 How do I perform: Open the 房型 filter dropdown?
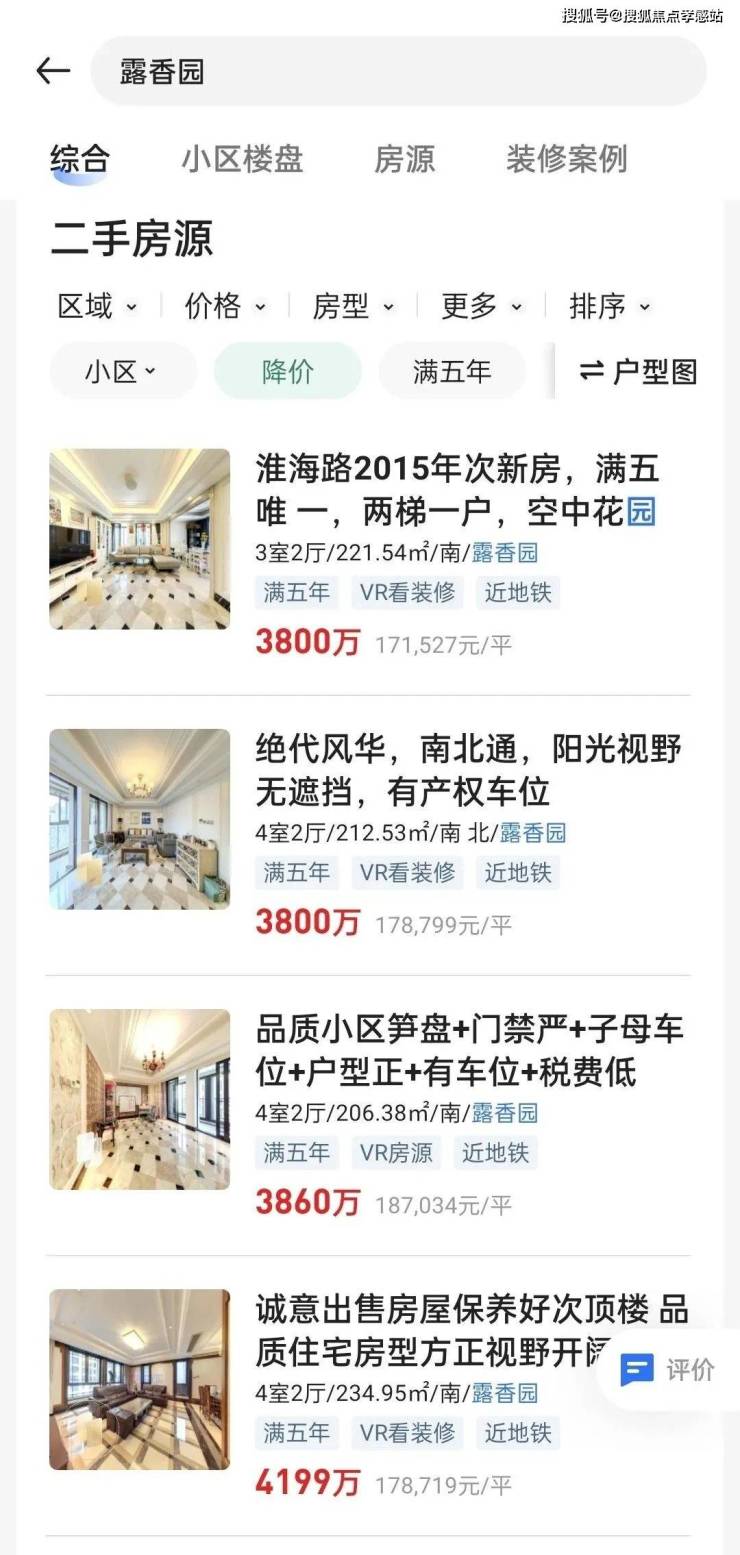click(x=353, y=307)
